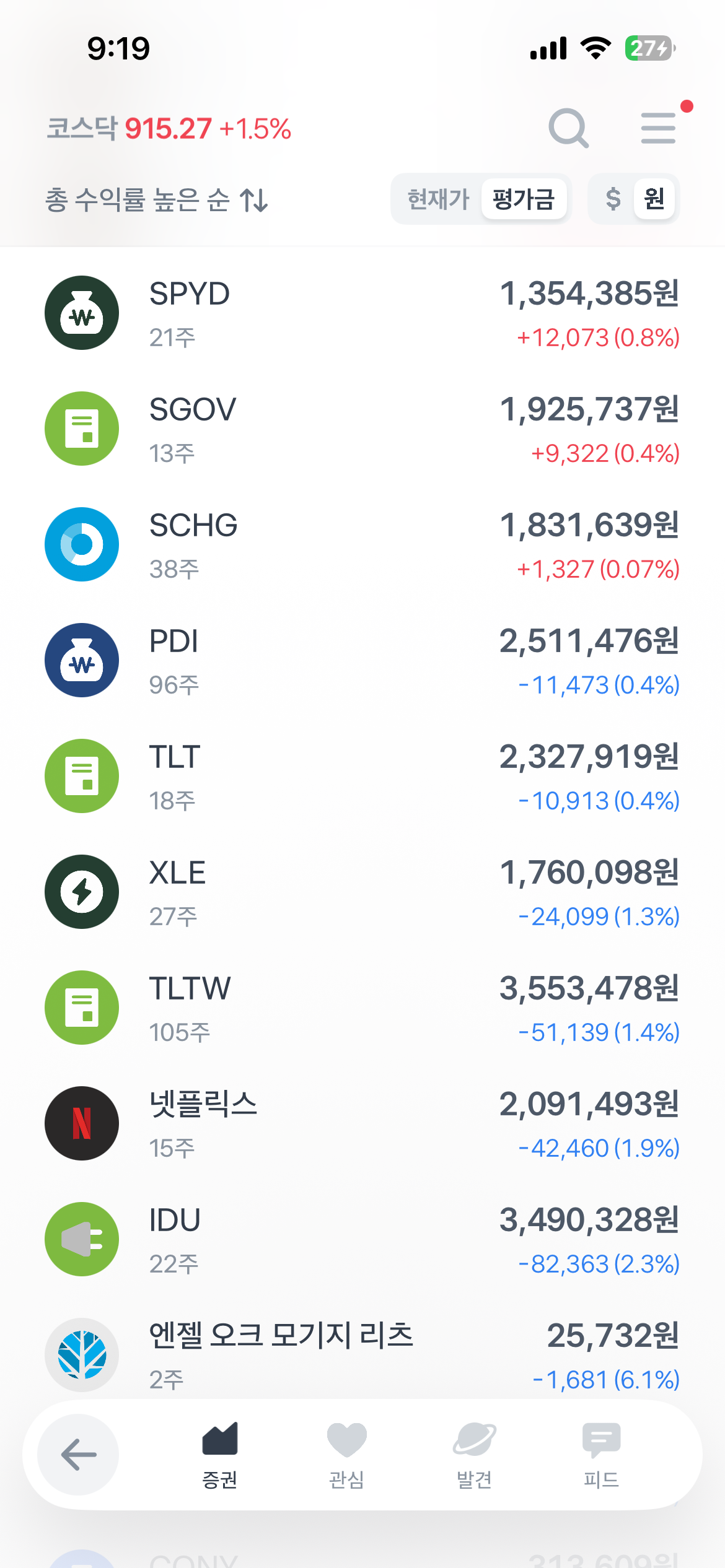This screenshot has width=725, height=1568.
Task: Open the 피드 tab
Action: [x=601, y=1455]
